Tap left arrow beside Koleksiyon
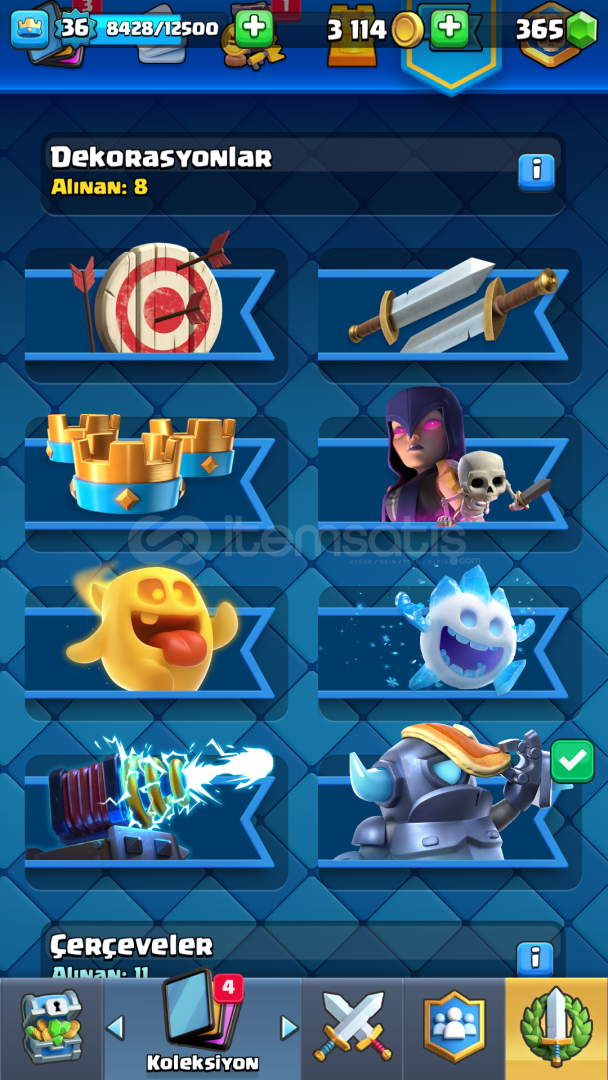 click(x=116, y=1028)
